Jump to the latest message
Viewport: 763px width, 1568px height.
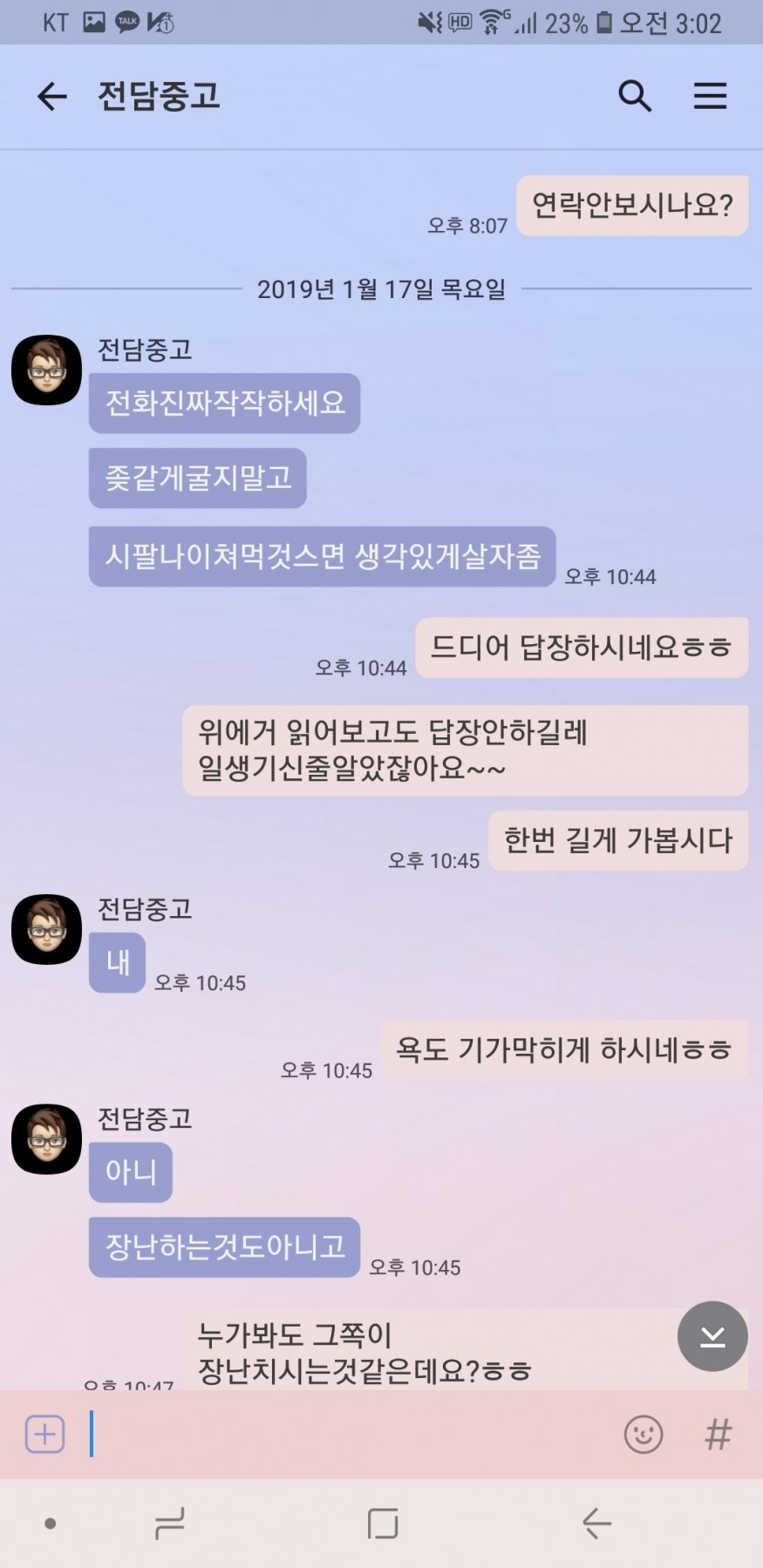pyautogui.click(x=712, y=1336)
